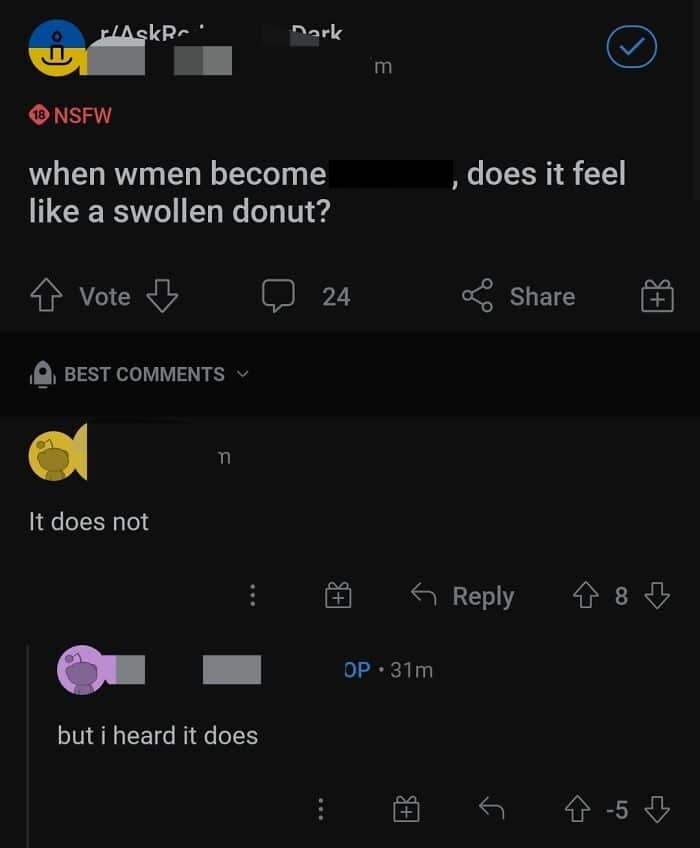
Task: Upvote the post about swollen donut
Action: [45, 296]
